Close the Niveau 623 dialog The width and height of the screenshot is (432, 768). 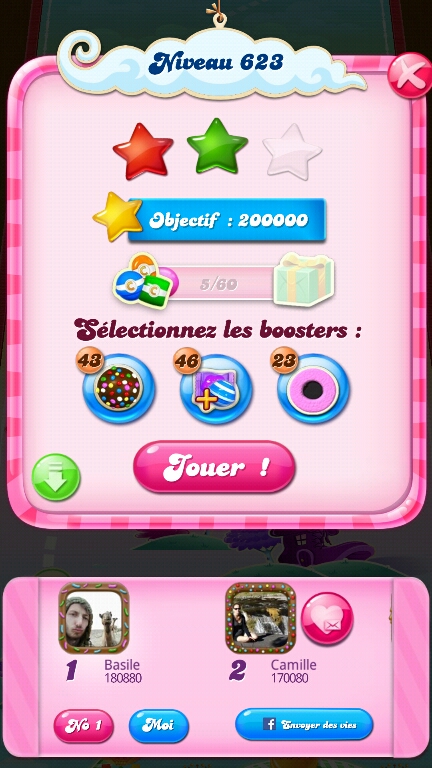click(x=409, y=75)
